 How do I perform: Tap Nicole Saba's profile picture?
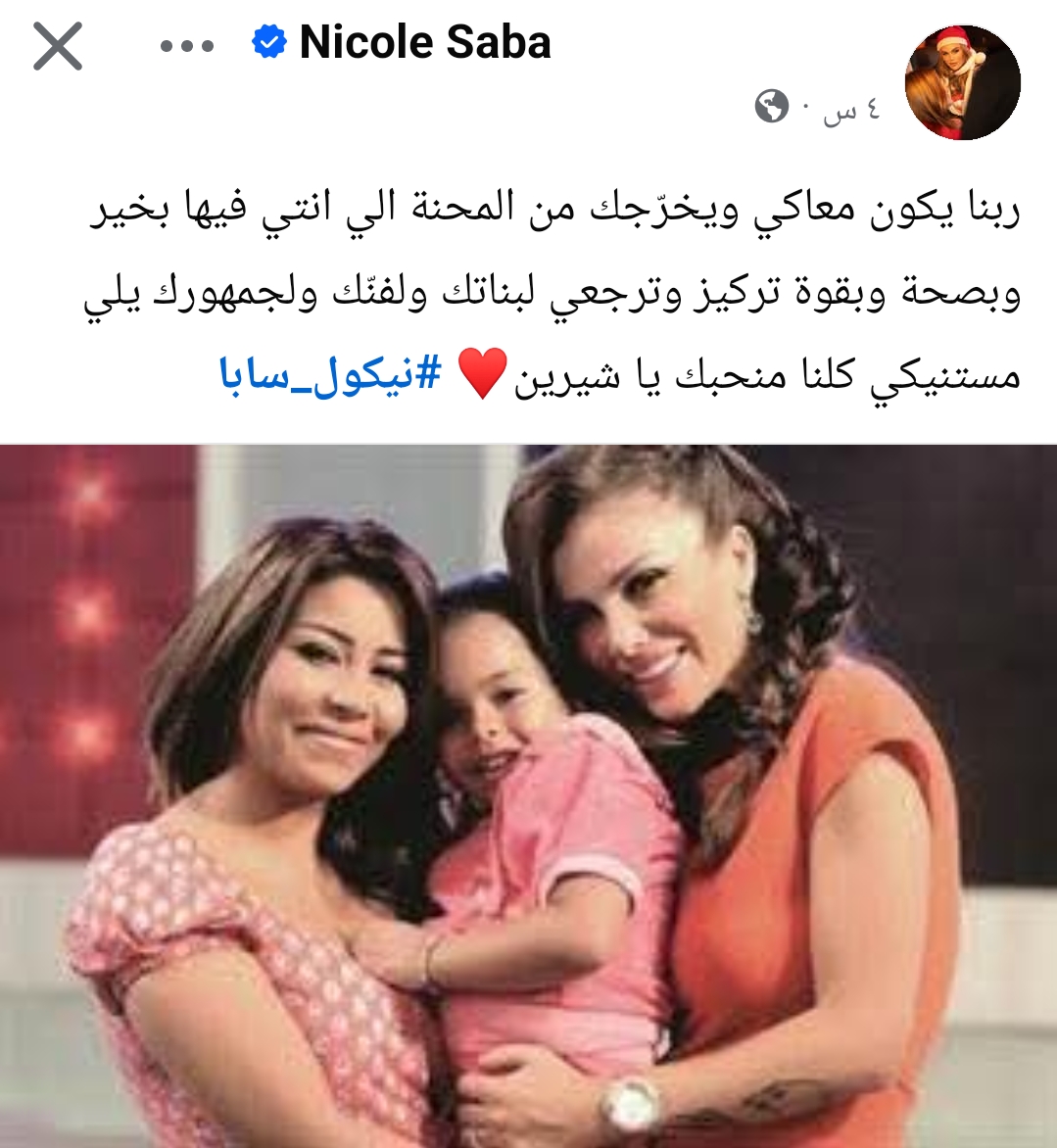[x=962, y=82]
